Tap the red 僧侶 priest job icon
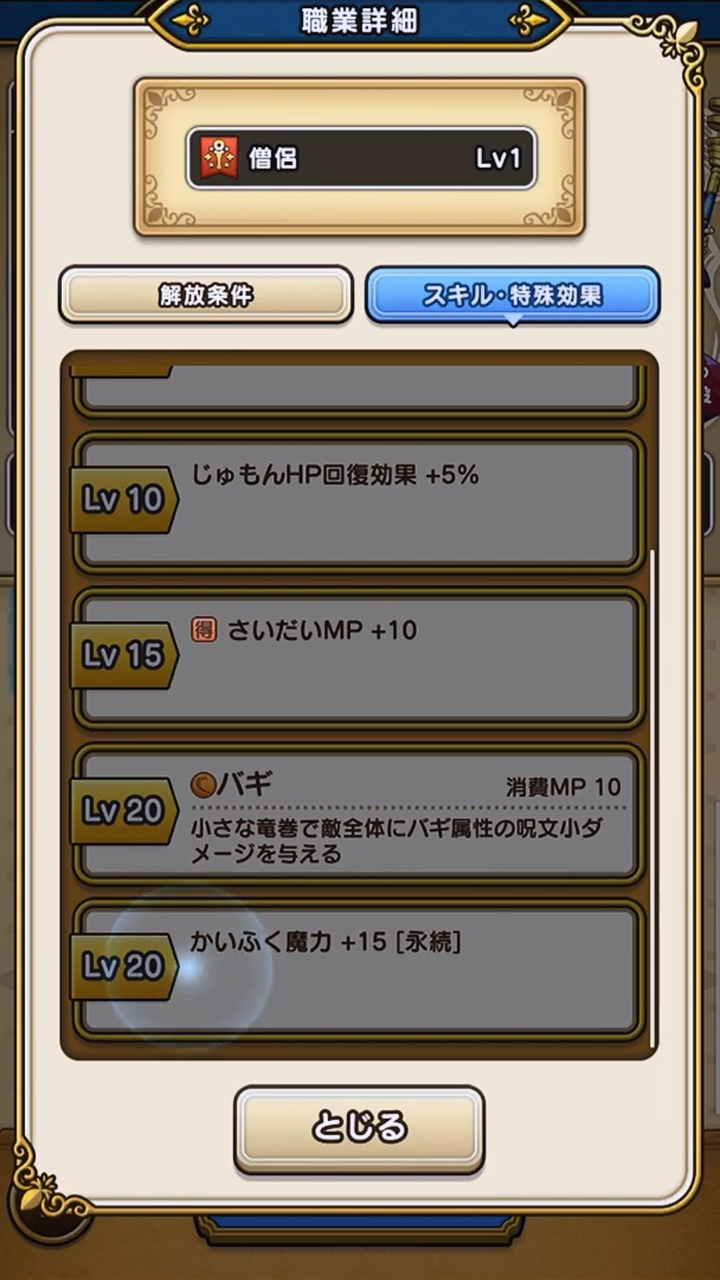The width and height of the screenshot is (720, 1280). click(219, 157)
